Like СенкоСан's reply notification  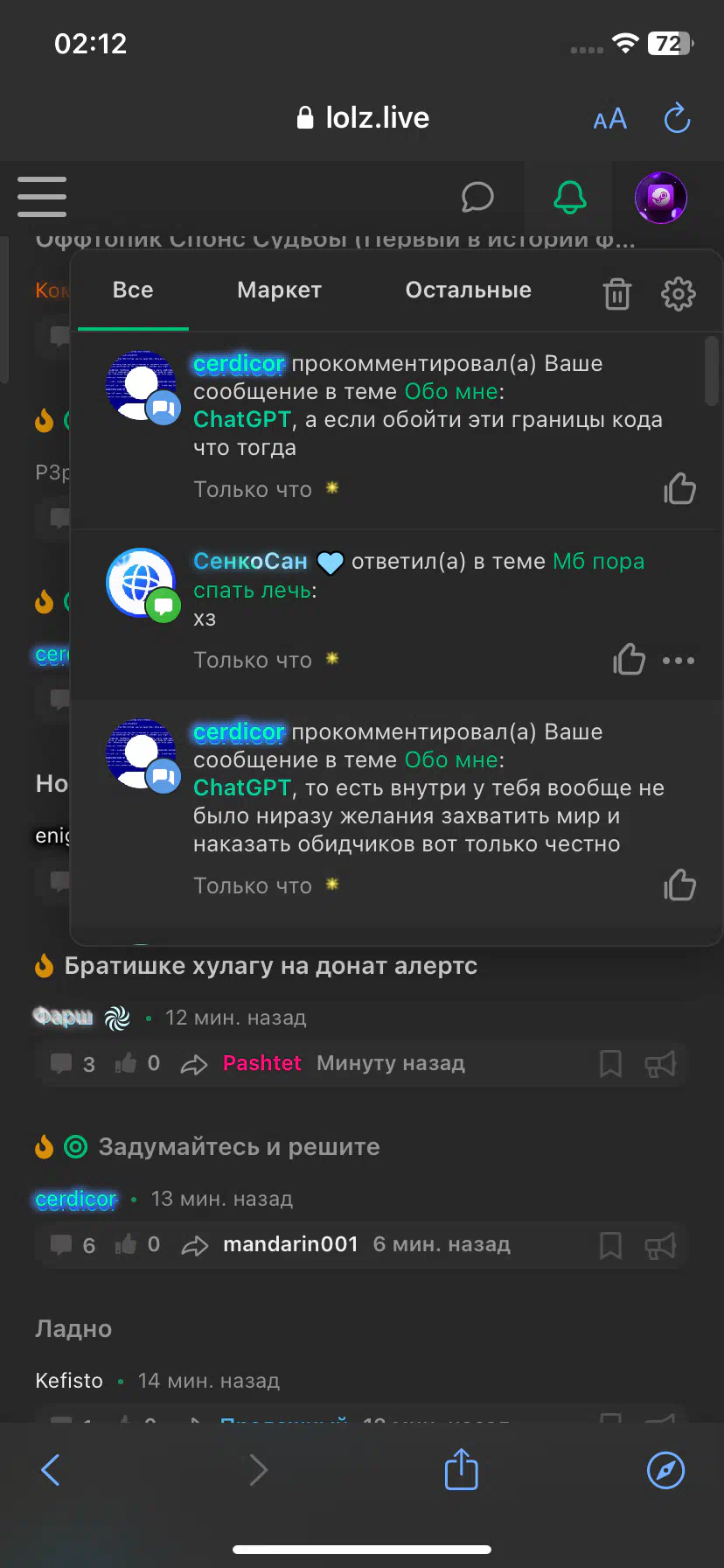(629, 659)
